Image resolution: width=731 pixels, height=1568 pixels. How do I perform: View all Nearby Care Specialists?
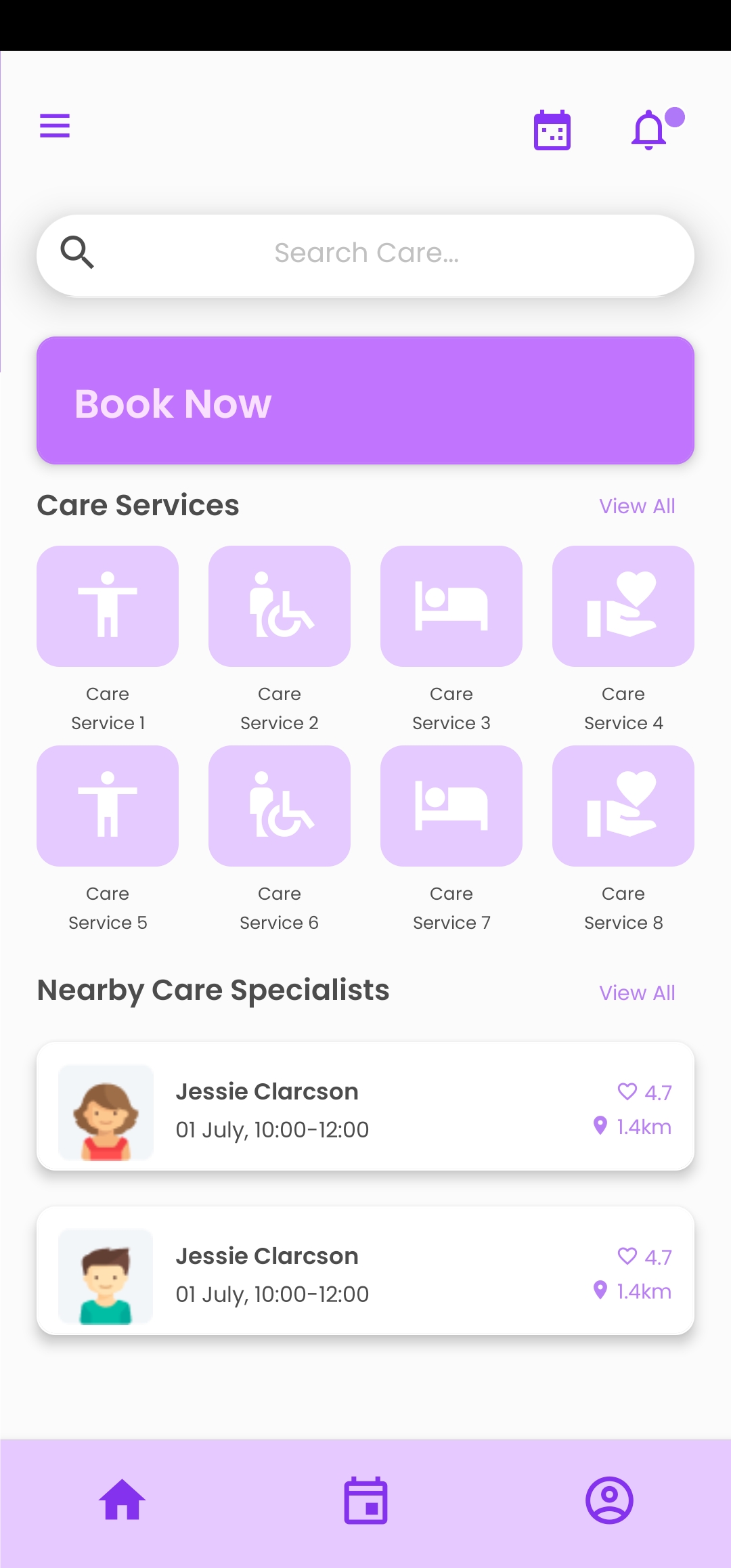click(x=637, y=993)
